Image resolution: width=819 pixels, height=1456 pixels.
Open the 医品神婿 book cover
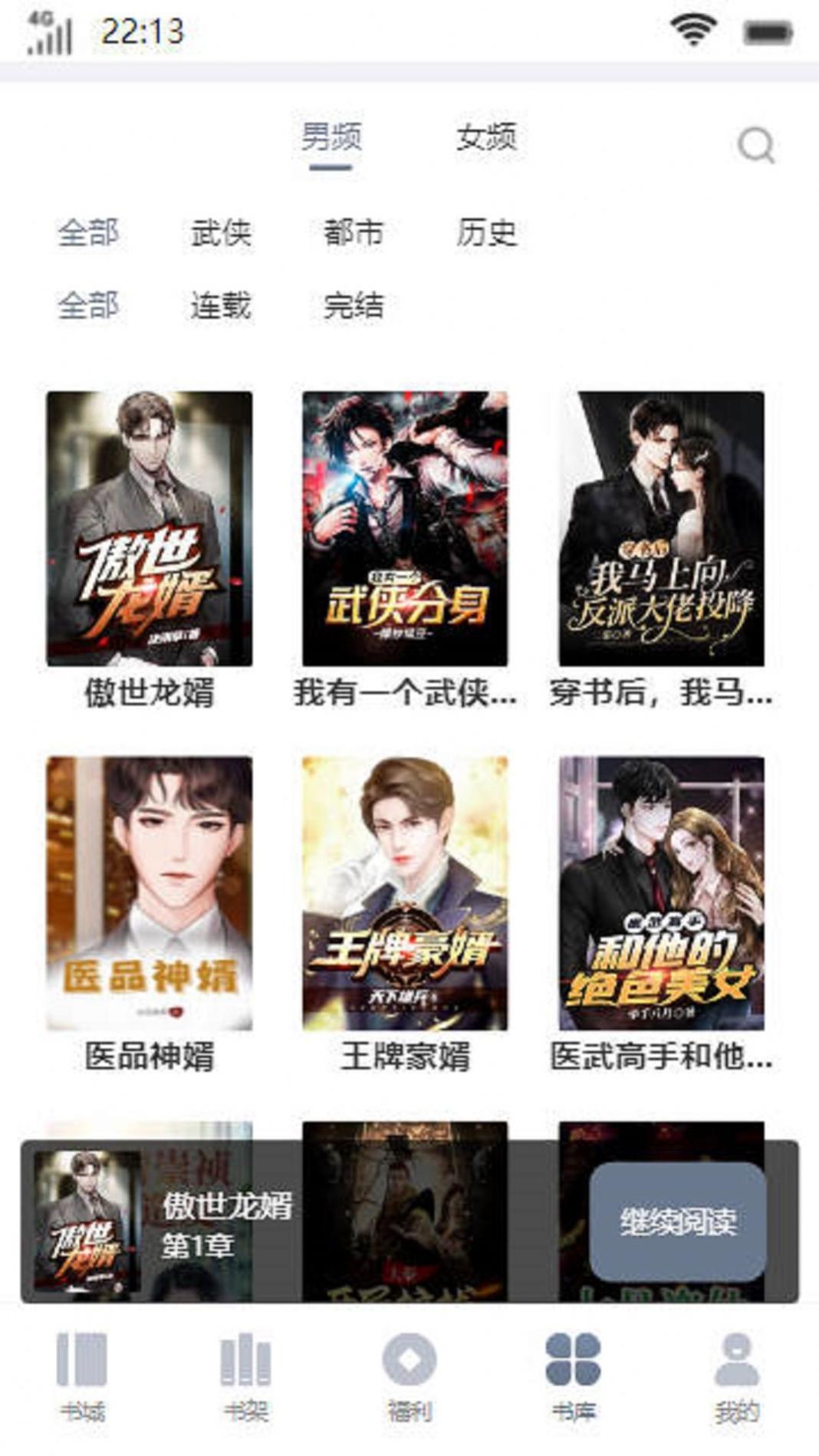point(150,896)
